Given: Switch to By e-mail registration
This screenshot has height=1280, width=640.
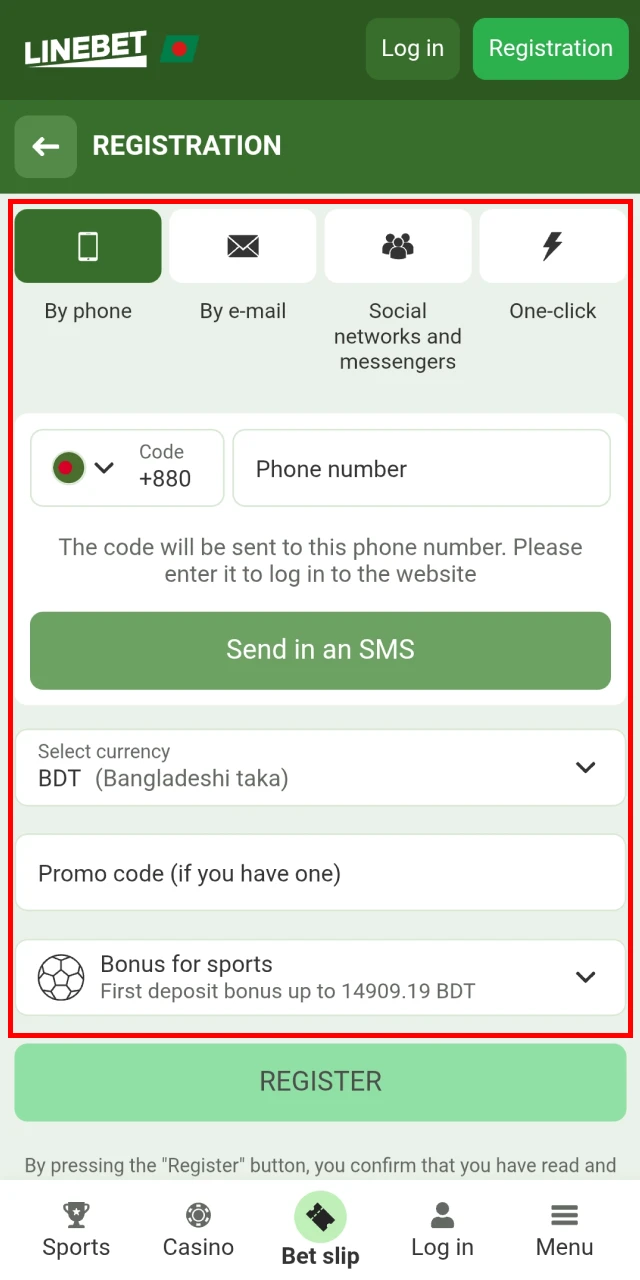Looking at the screenshot, I should coord(243,246).
